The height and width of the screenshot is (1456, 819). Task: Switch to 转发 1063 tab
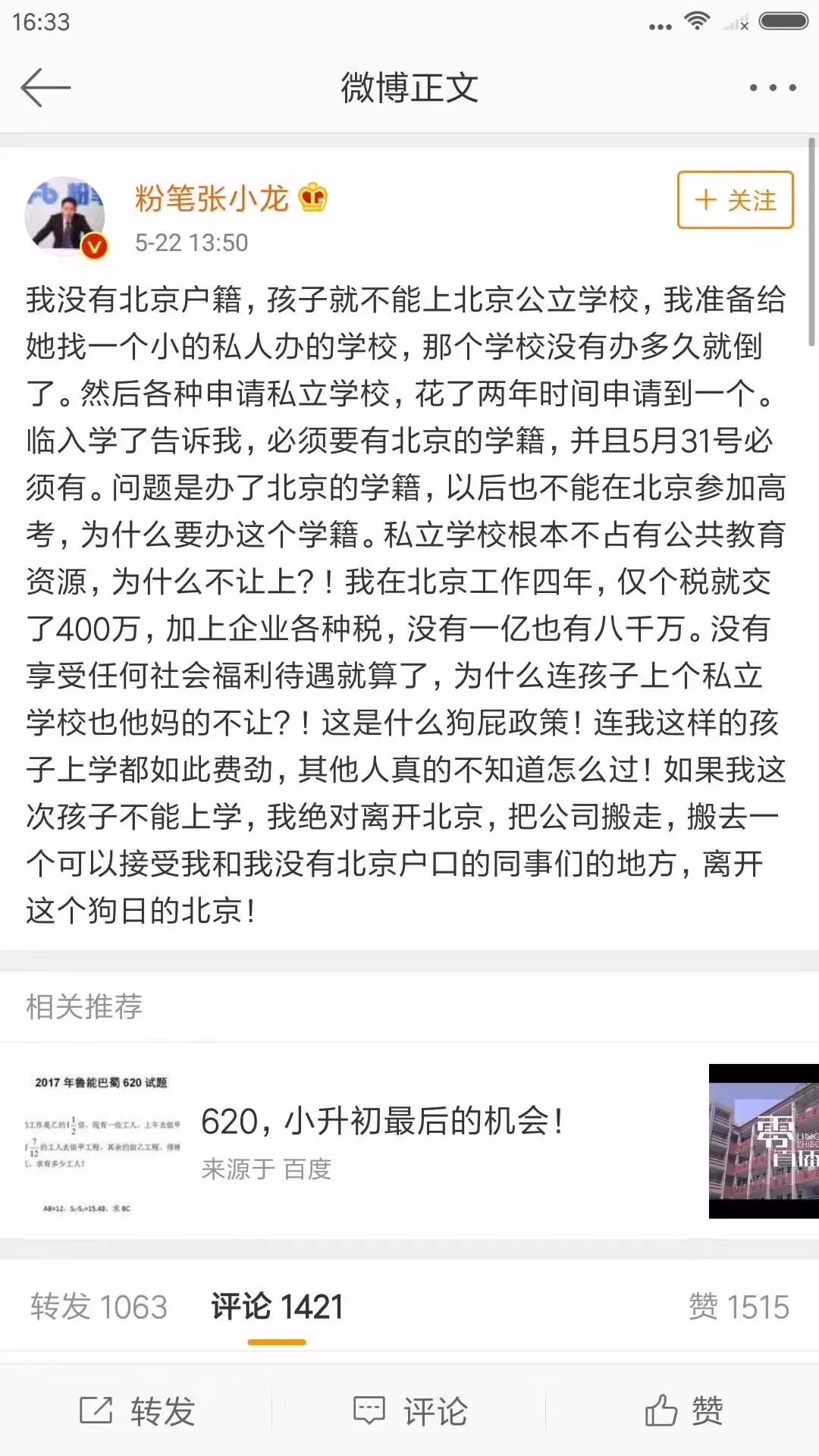(99, 1307)
